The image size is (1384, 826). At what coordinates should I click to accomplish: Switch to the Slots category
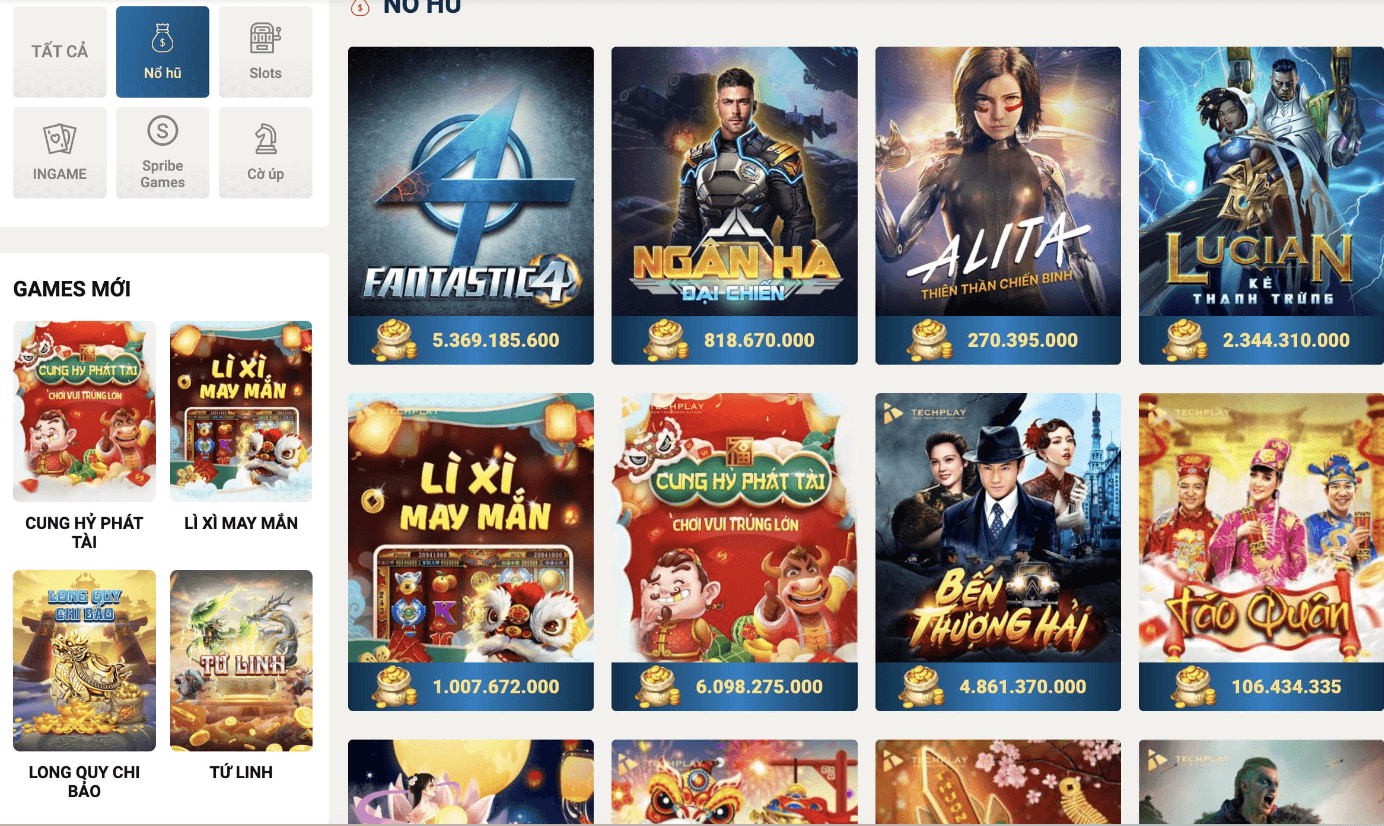(265, 52)
